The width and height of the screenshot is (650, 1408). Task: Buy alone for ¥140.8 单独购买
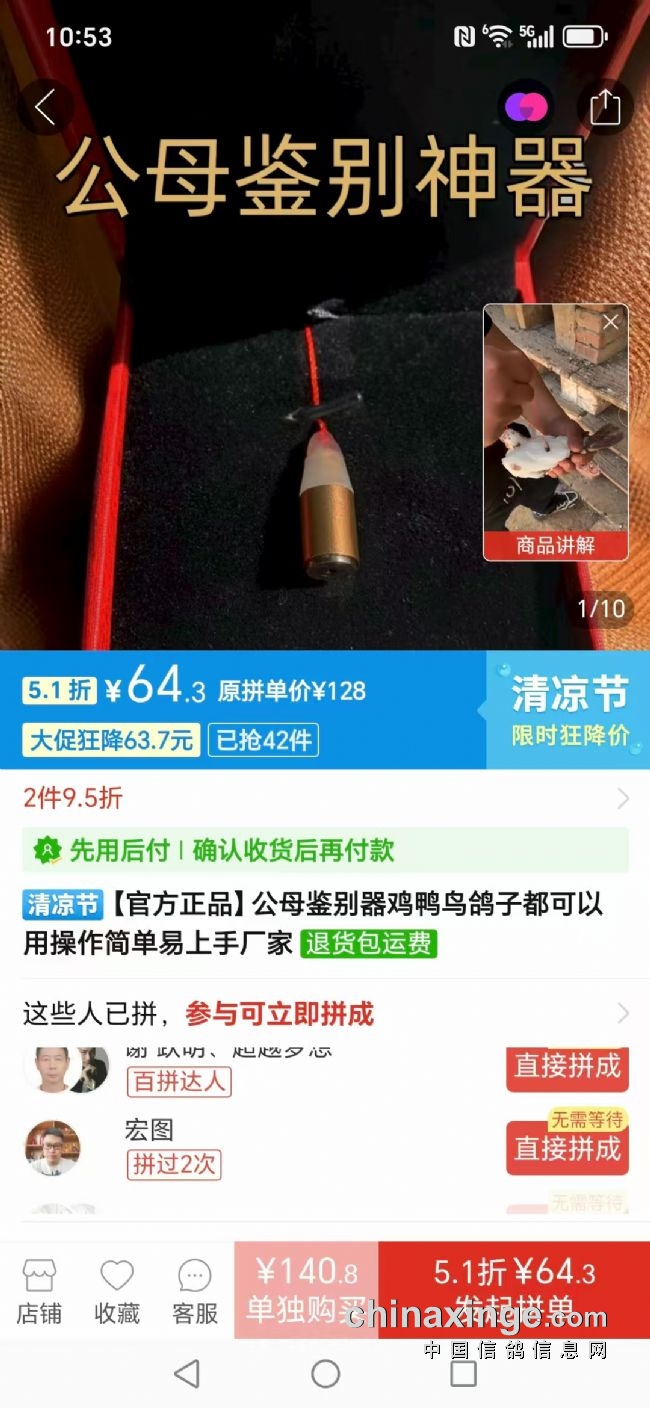306,1290
